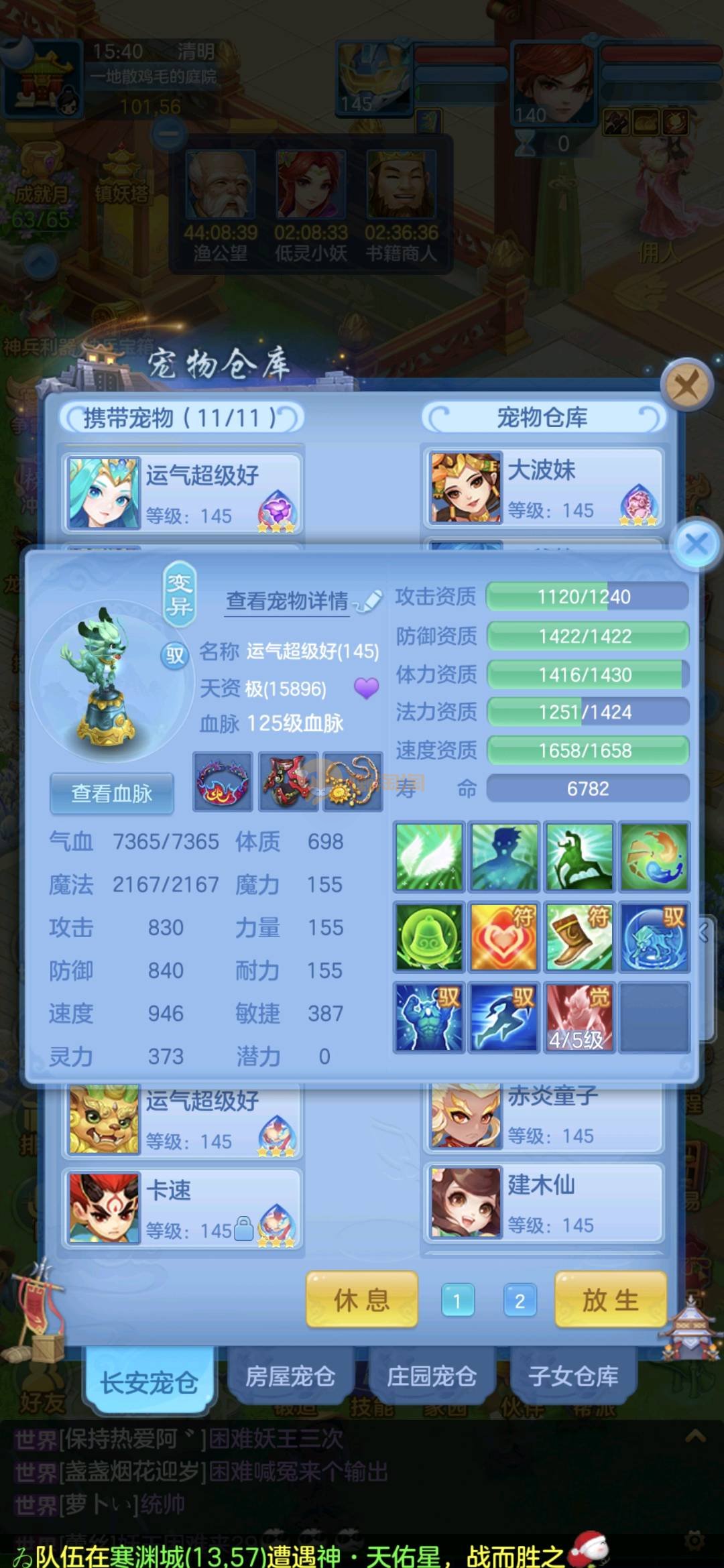View the white wings skill icon

point(429,857)
